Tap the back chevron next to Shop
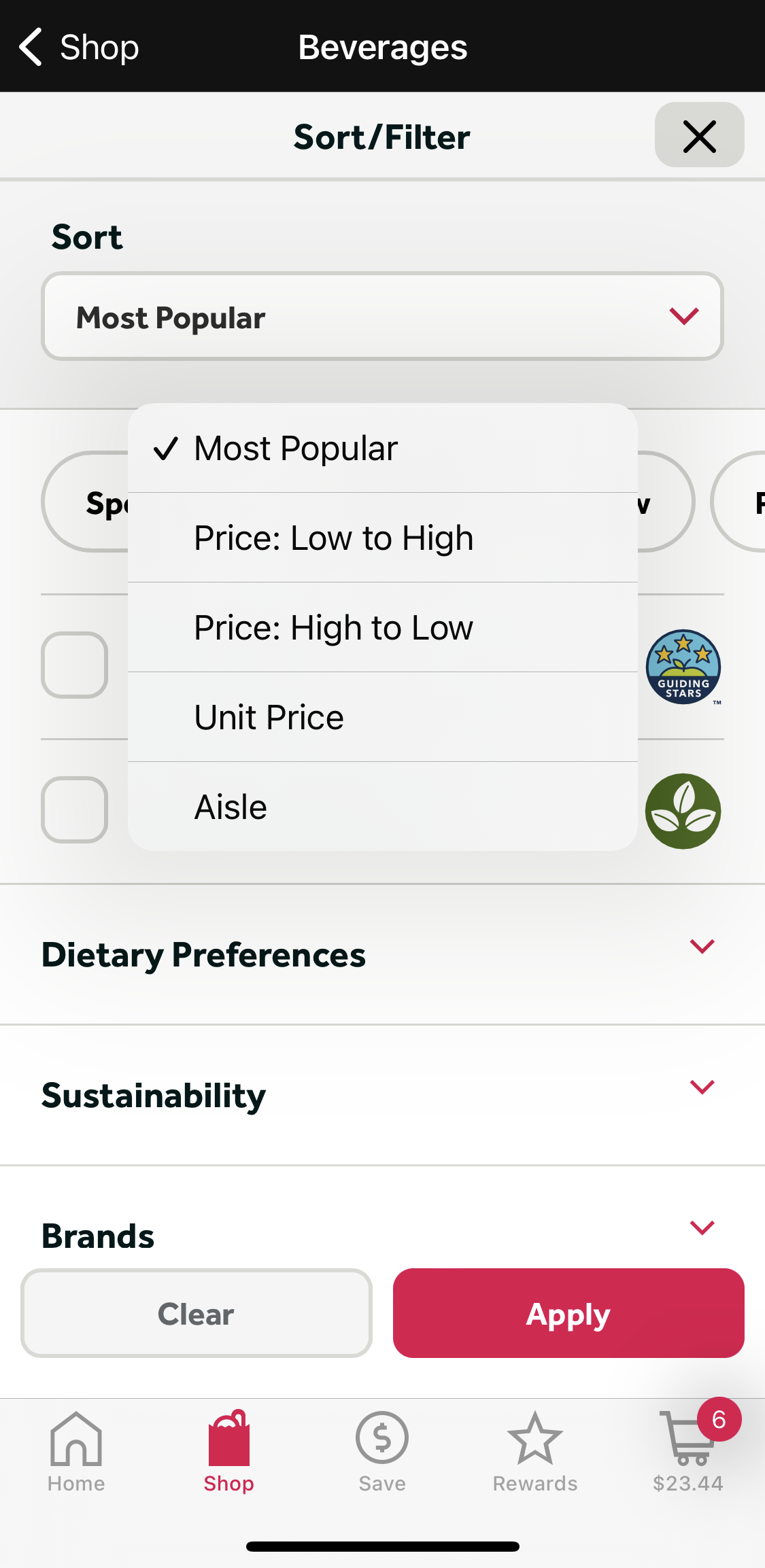Image resolution: width=765 pixels, height=1568 pixels. click(x=30, y=47)
